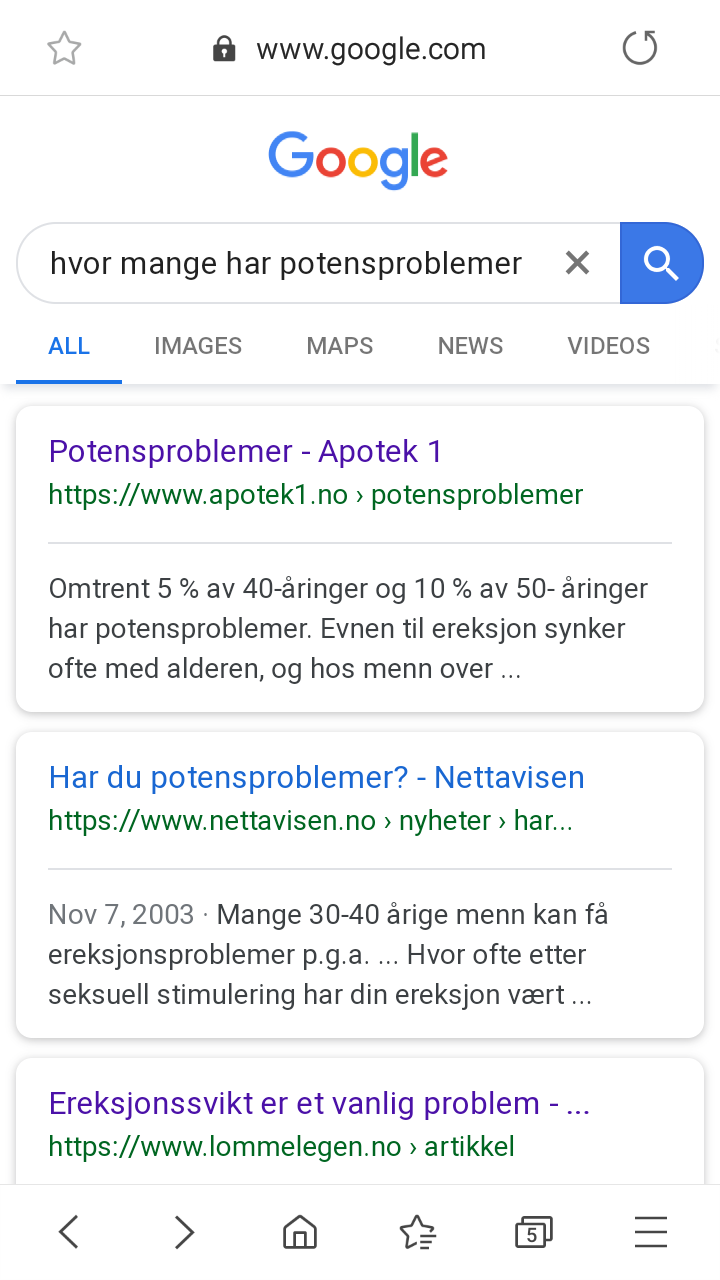Go forward to the next page
The width and height of the screenshot is (720, 1280).
tap(184, 1232)
